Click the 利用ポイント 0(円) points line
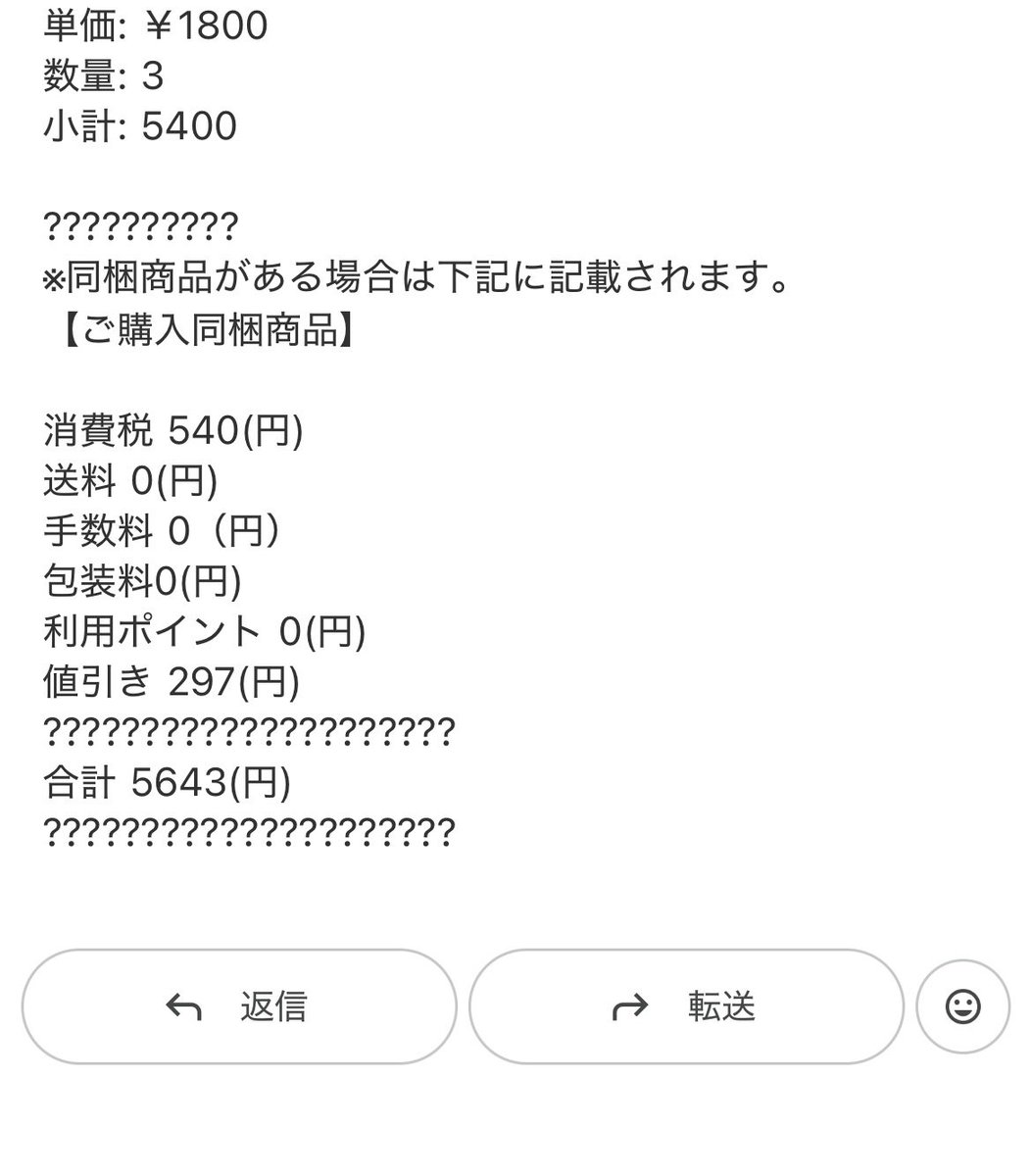The width and height of the screenshot is (1032, 1176). click(x=201, y=631)
